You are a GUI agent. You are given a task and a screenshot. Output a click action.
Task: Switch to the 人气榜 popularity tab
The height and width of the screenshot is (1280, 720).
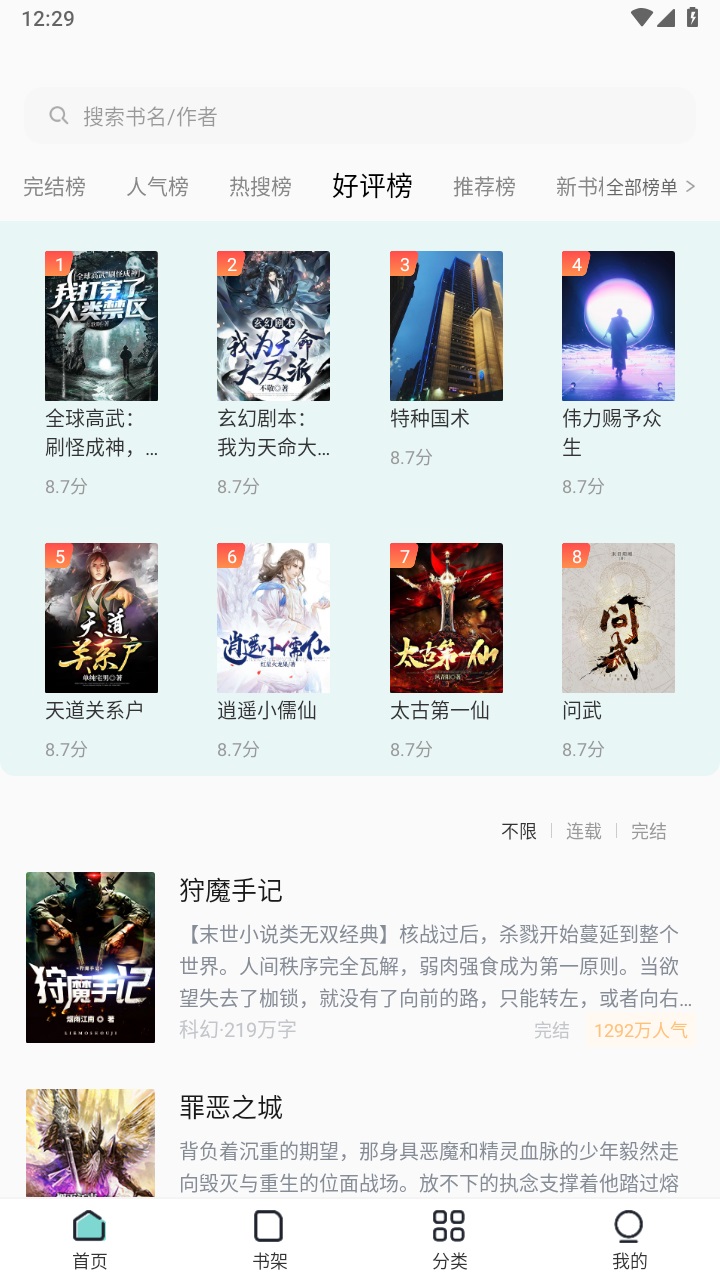coord(157,188)
